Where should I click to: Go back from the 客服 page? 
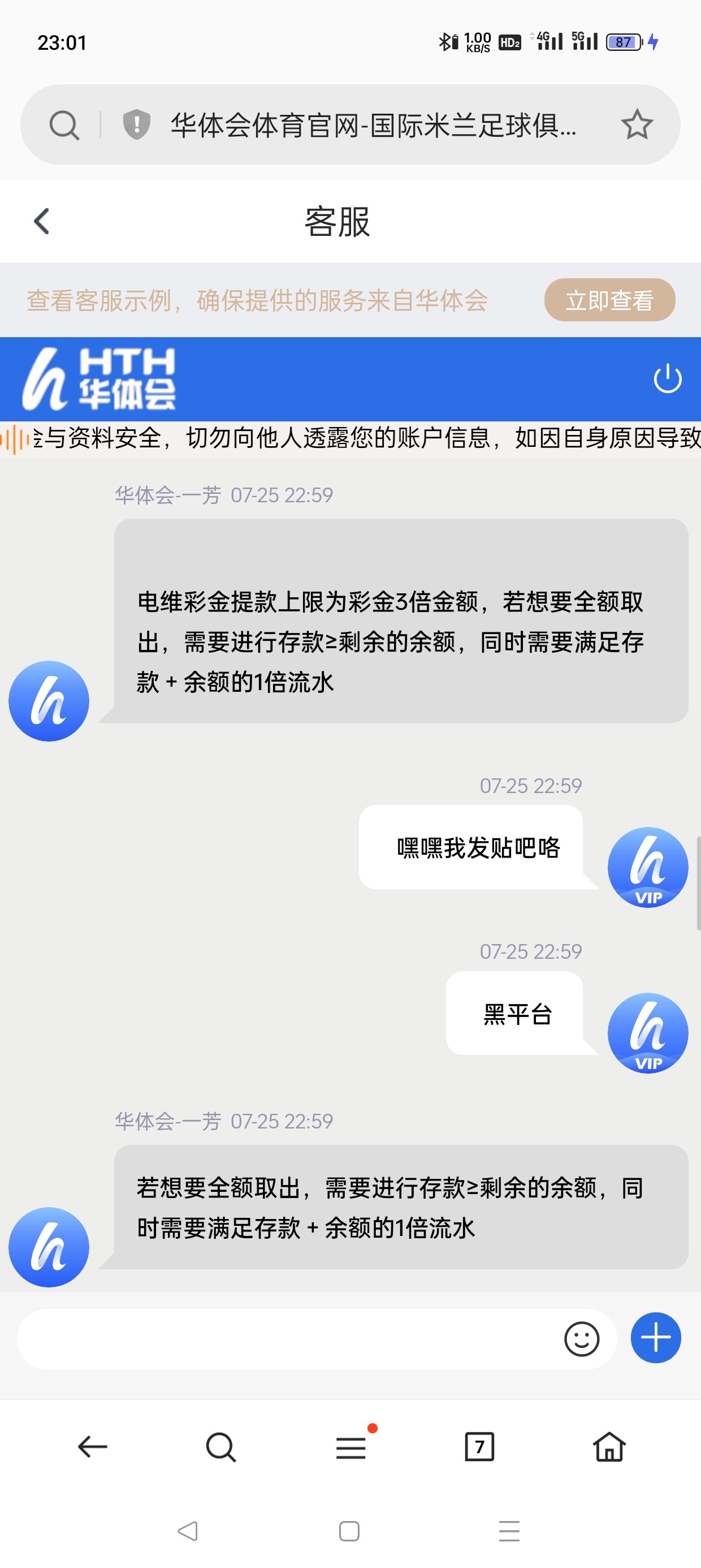41,222
